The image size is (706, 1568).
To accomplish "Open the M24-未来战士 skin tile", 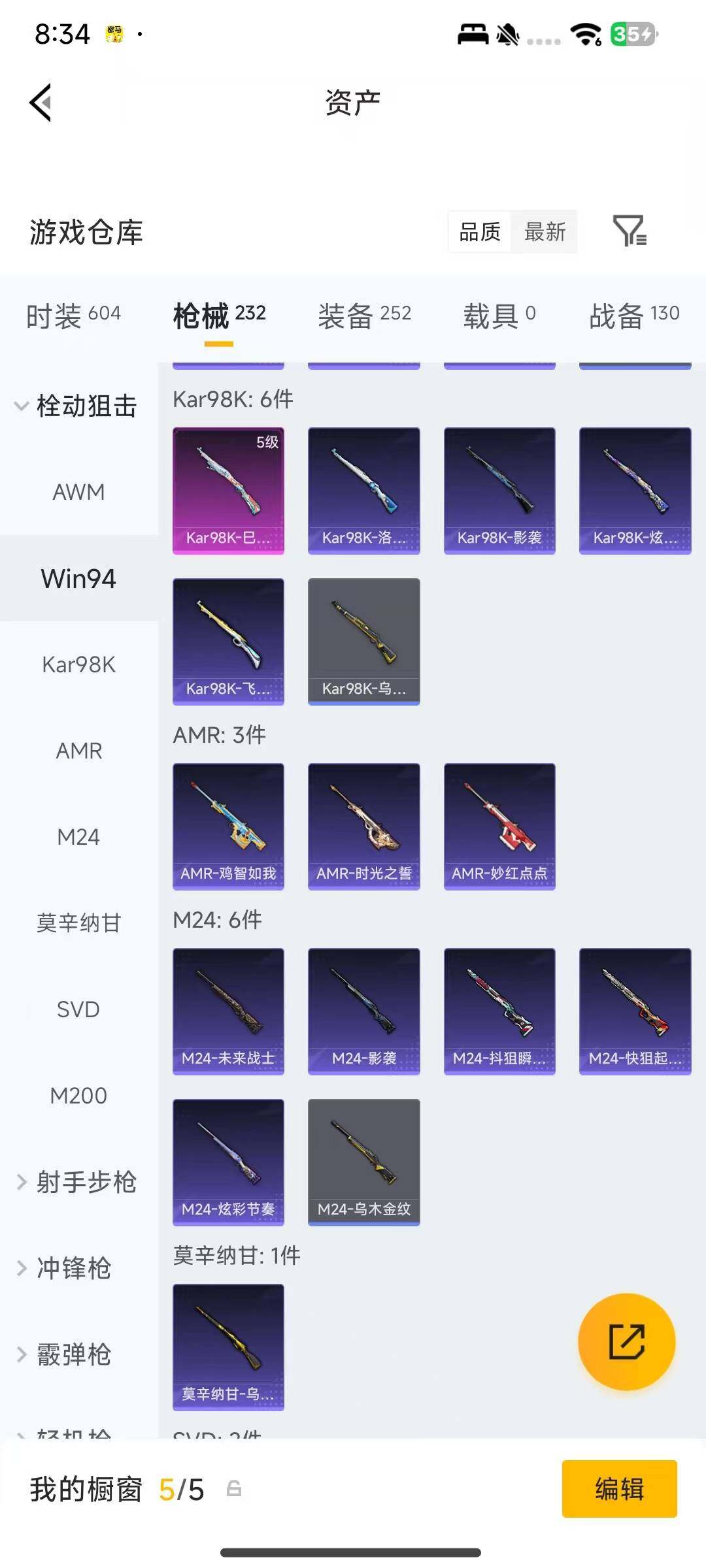I will [x=228, y=1011].
